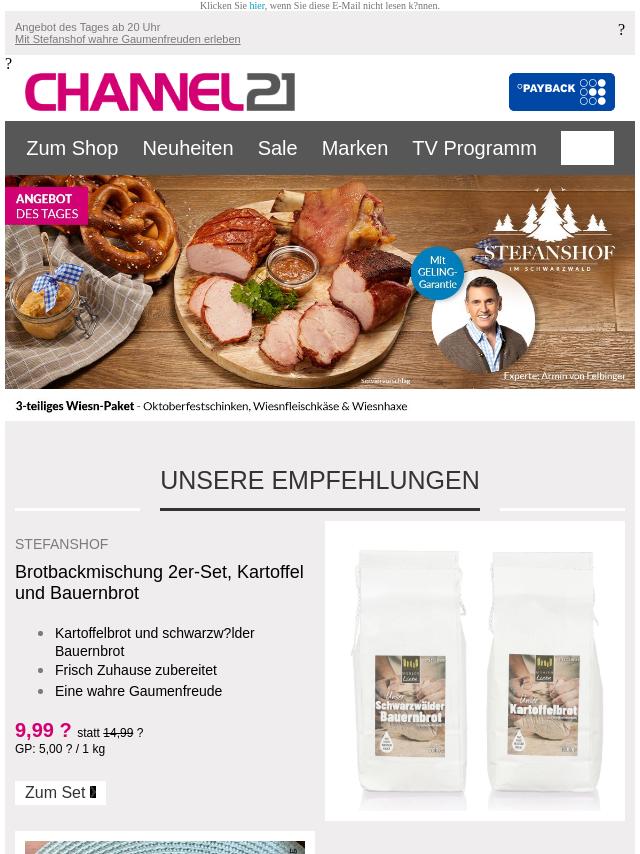The height and width of the screenshot is (854, 640).
Task: Open Brotbackmischung 2er-Set product title
Action: [x=159, y=582]
